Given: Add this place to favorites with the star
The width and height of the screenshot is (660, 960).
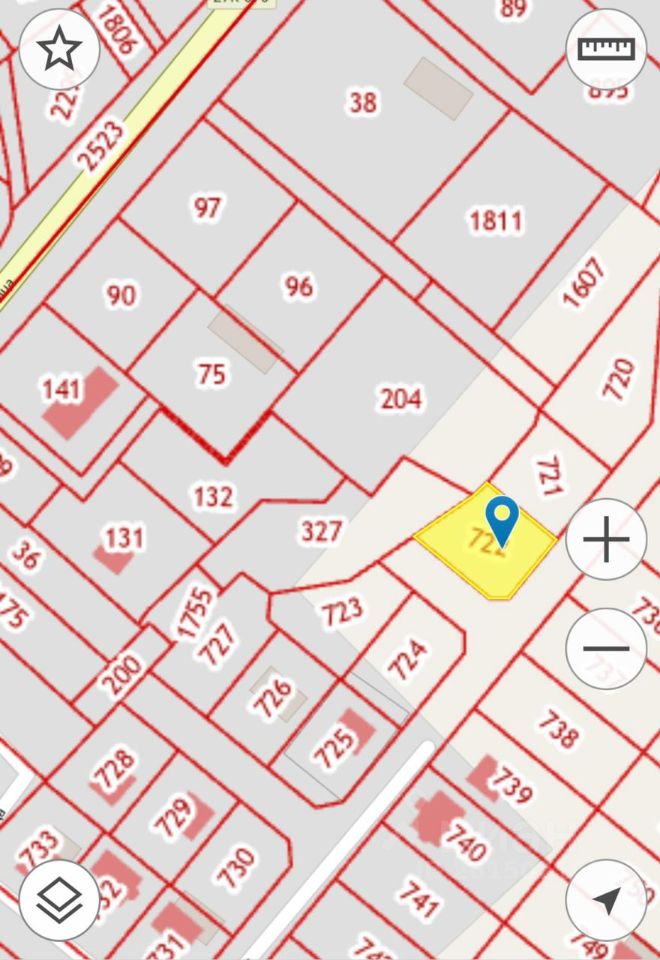Looking at the screenshot, I should (x=59, y=49).
